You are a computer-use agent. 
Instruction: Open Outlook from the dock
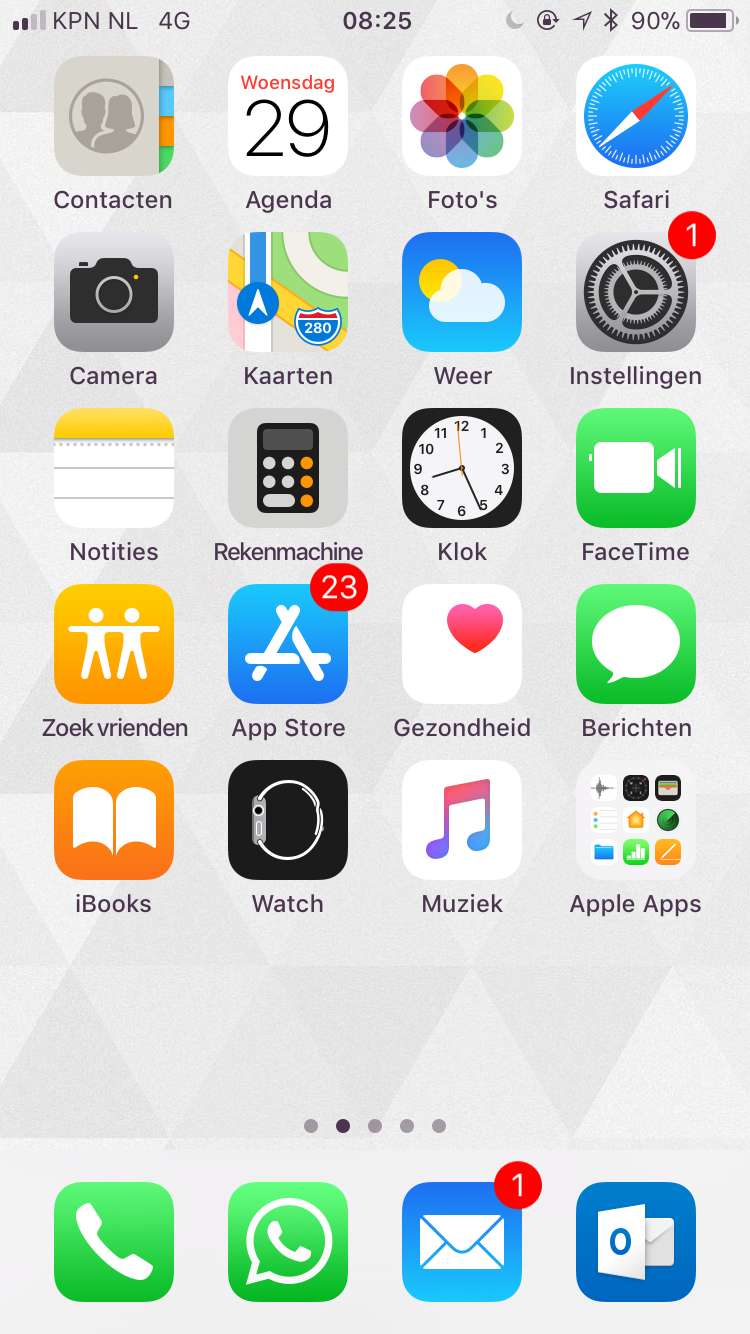[636, 1242]
